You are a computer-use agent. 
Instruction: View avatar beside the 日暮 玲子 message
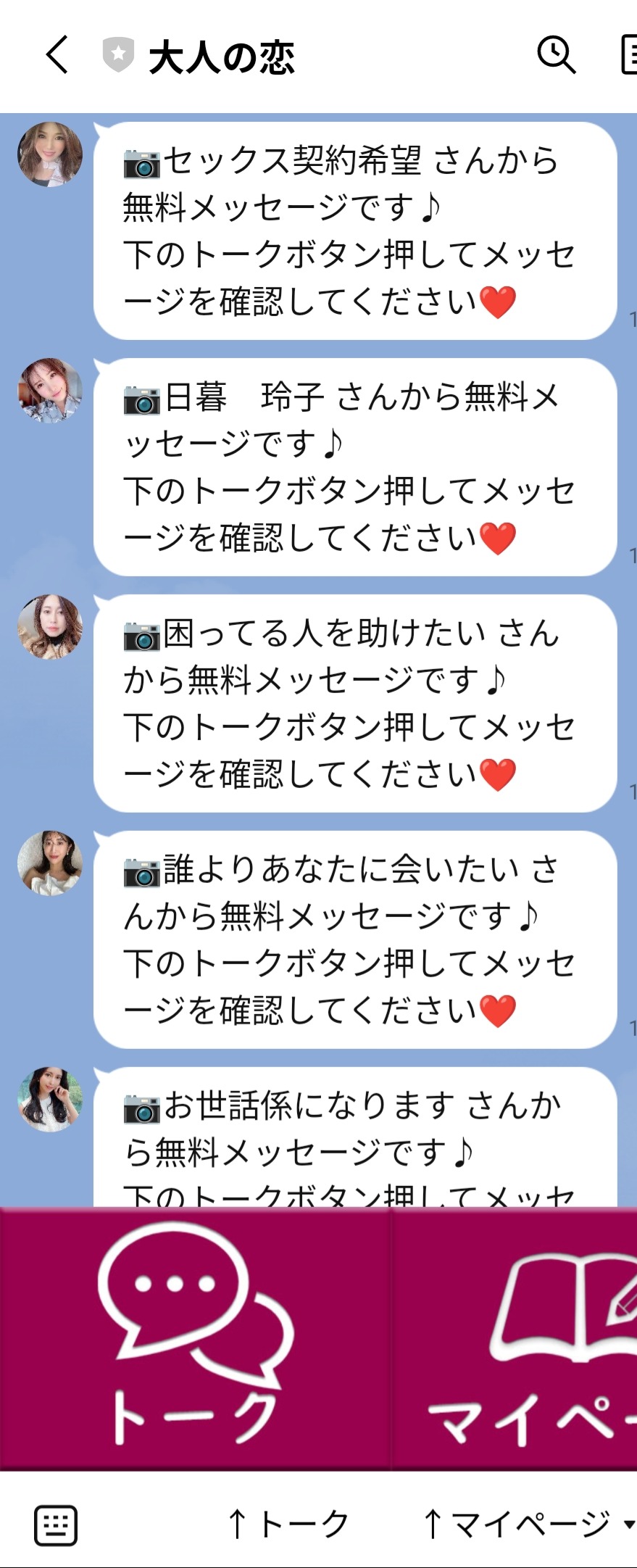pos(50,391)
